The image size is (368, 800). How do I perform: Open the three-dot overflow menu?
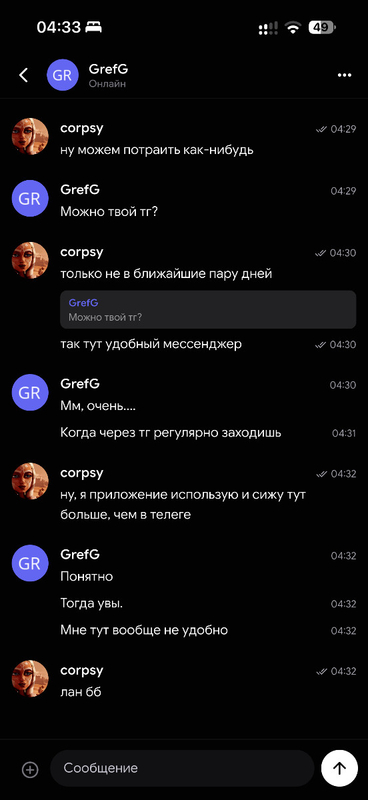click(x=345, y=75)
